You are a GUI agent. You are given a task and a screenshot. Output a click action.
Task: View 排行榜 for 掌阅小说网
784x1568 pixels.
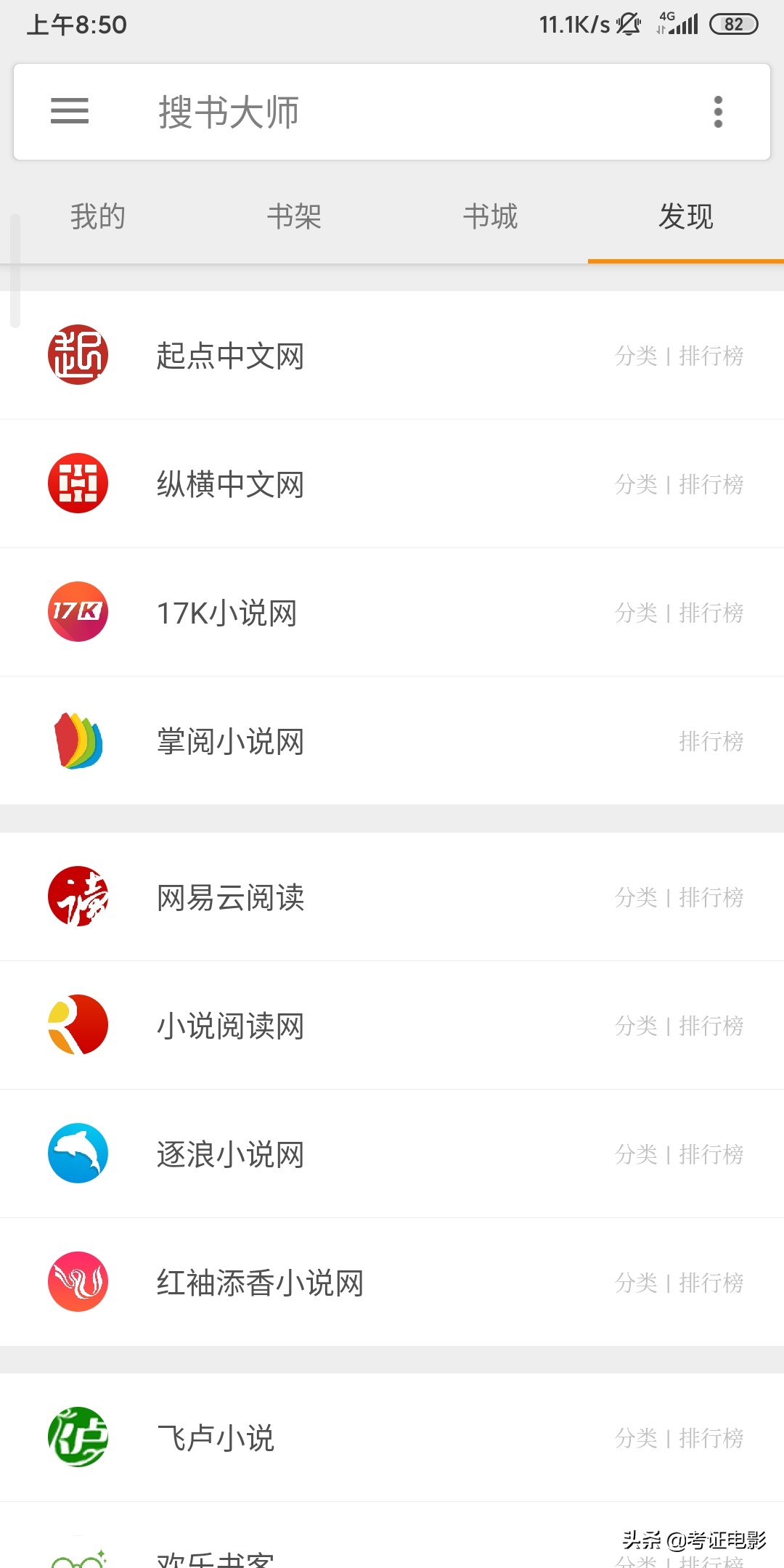tap(711, 741)
